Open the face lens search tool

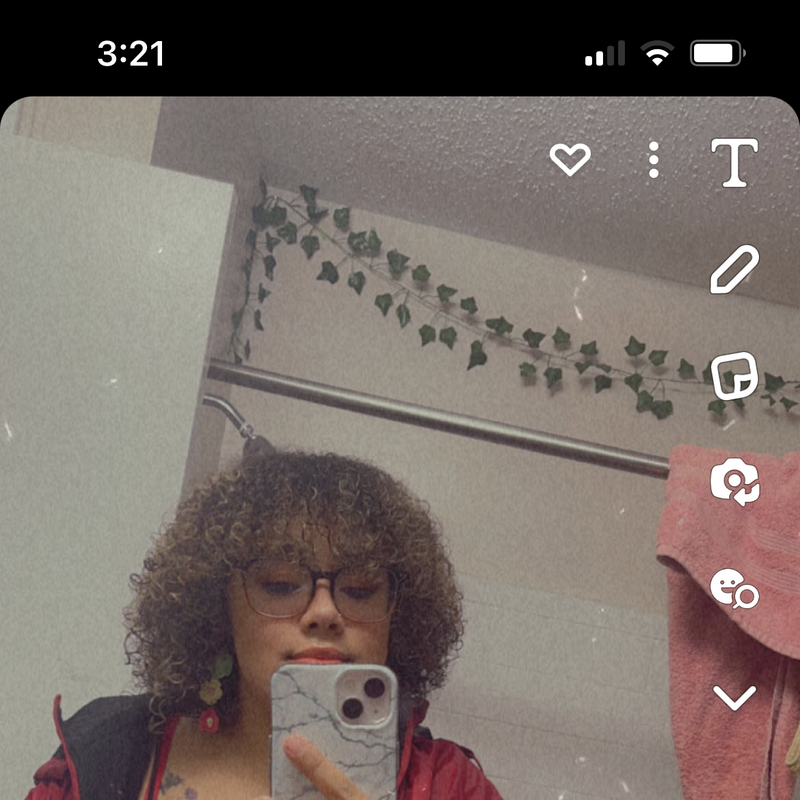(x=734, y=589)
